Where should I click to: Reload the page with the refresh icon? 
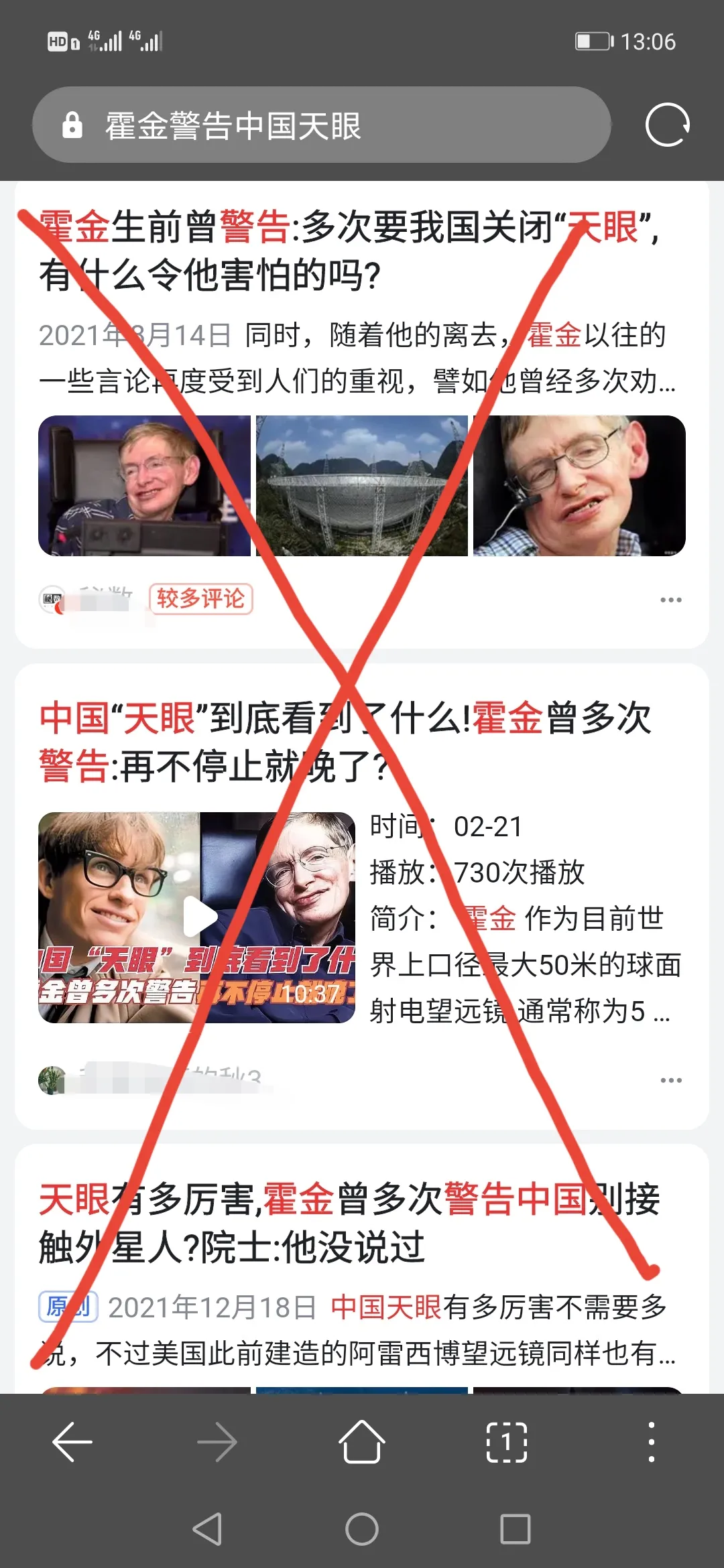coord(667,125)
